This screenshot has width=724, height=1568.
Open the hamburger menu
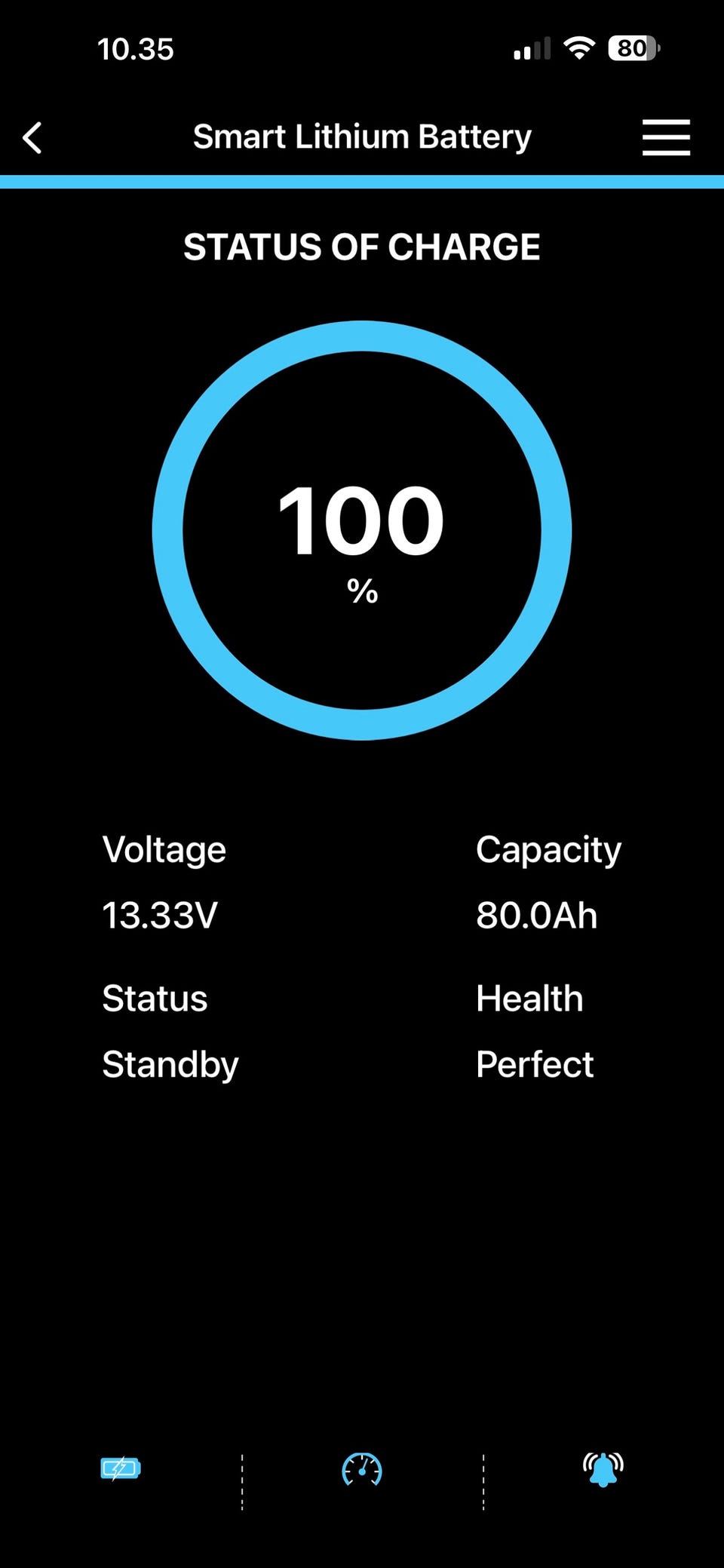pos(666,137)
